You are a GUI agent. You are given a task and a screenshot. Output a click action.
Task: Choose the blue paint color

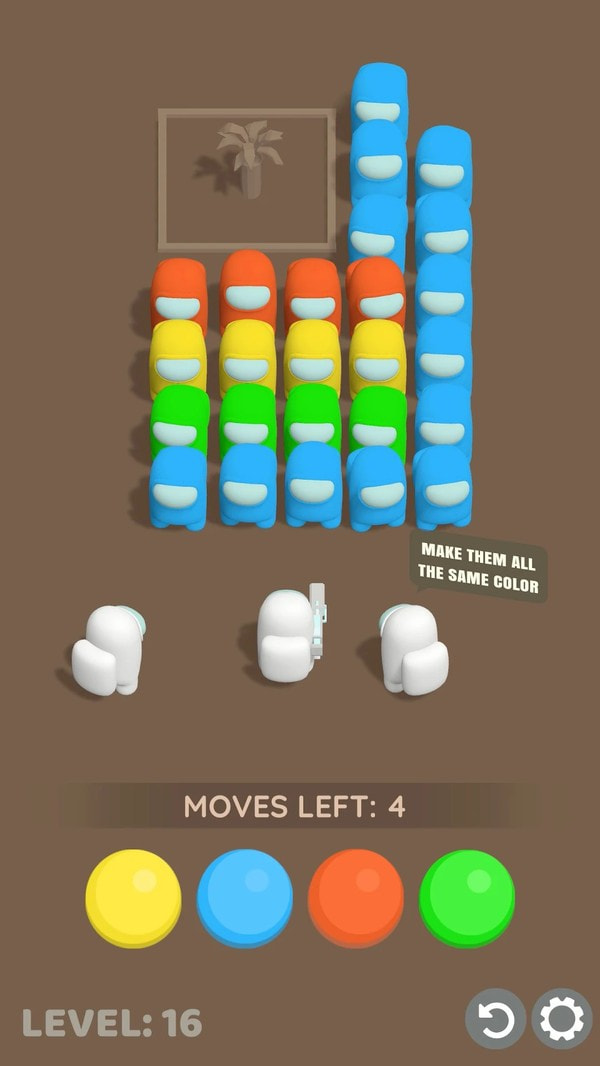(244, 897)
